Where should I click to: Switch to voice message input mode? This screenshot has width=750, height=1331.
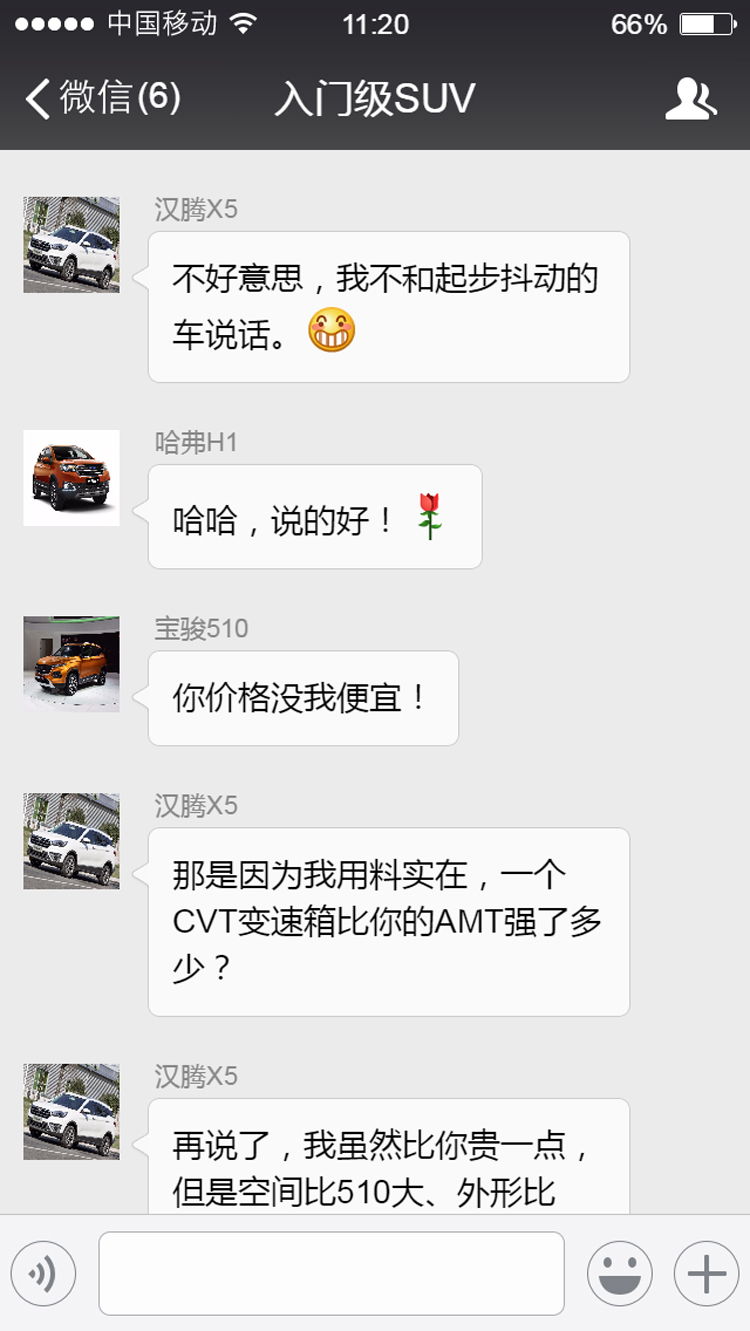point(42,1273)
